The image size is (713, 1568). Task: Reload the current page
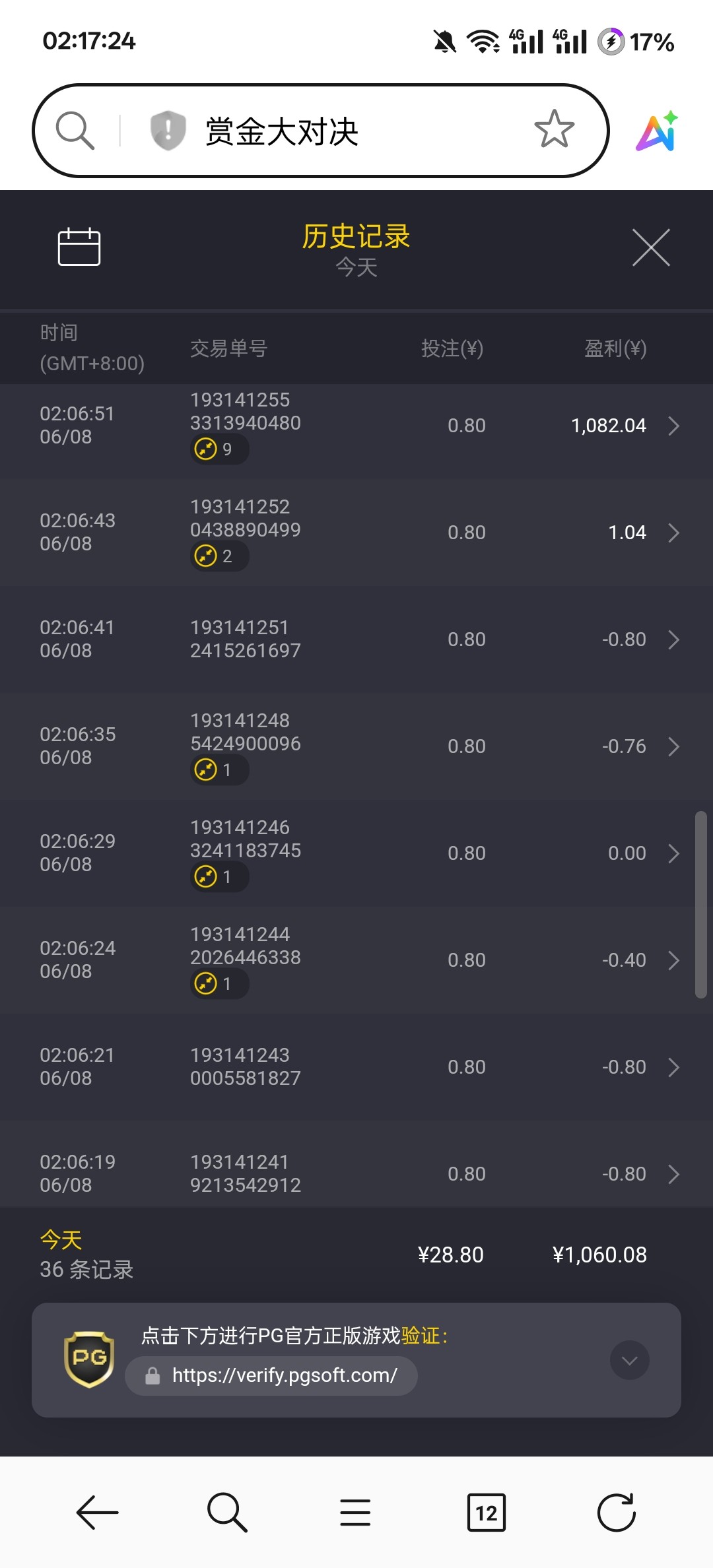pyautogui.click(x=616, y=1512)
